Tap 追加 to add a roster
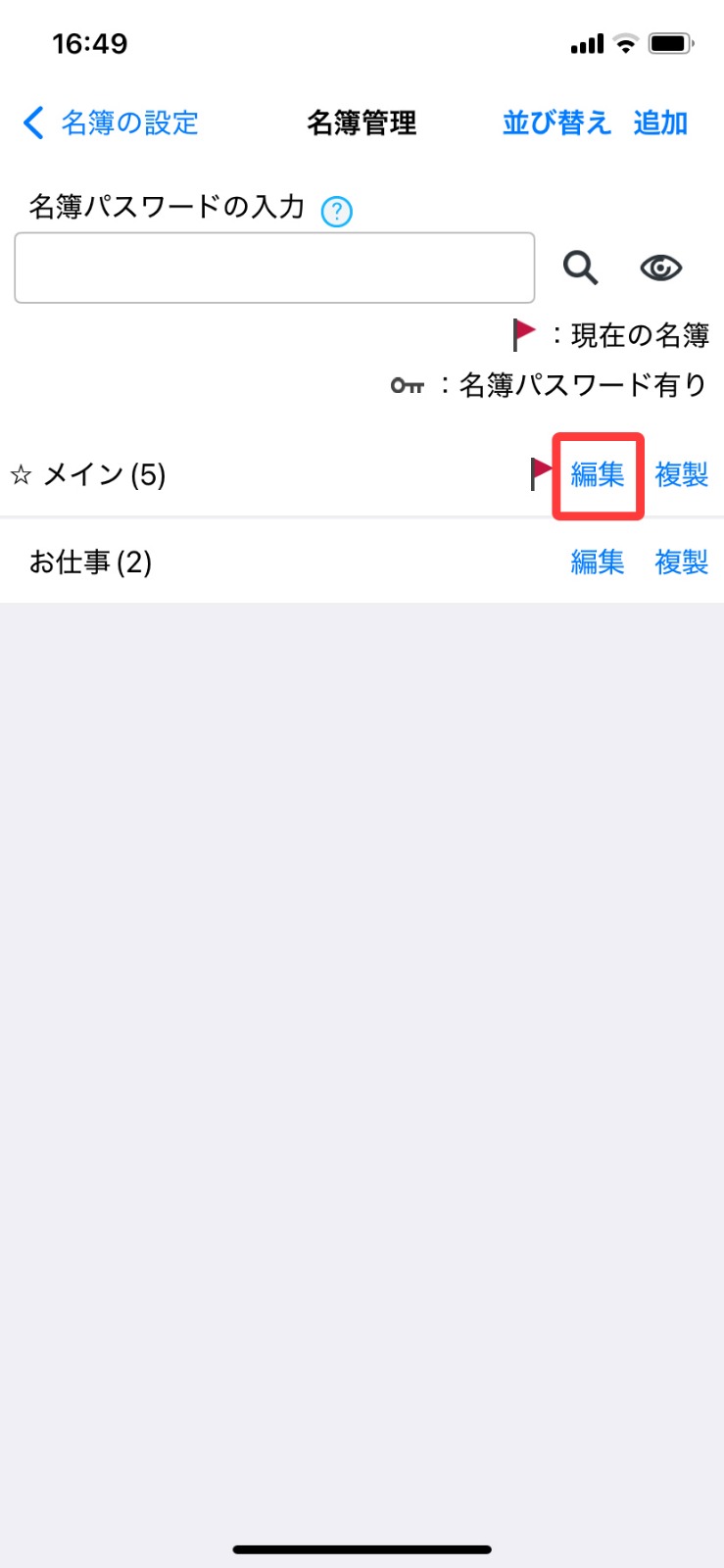724x1568 pixels. [x=660, y=122]
